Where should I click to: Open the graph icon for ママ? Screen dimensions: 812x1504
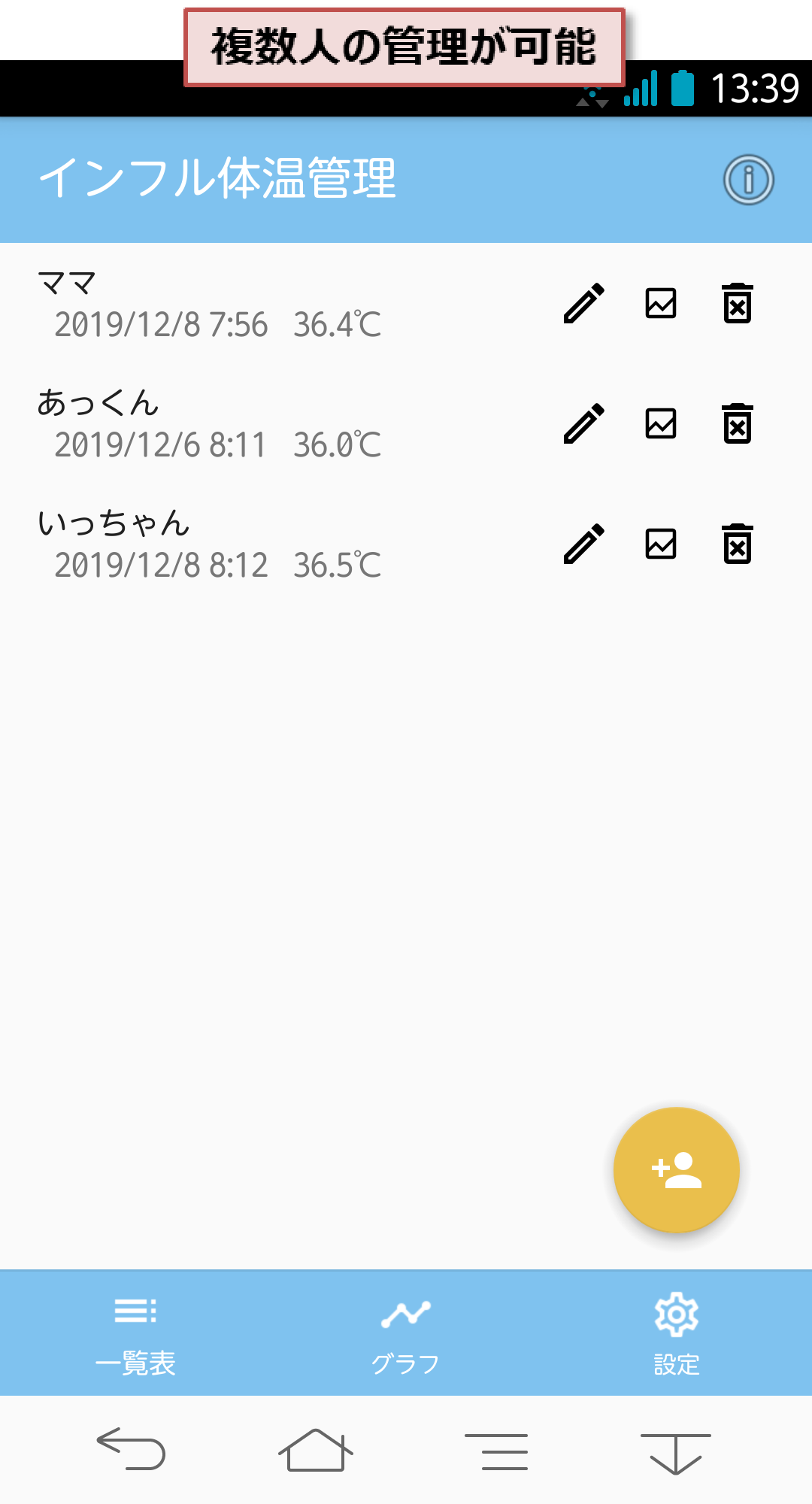click(x=661, y=303)
